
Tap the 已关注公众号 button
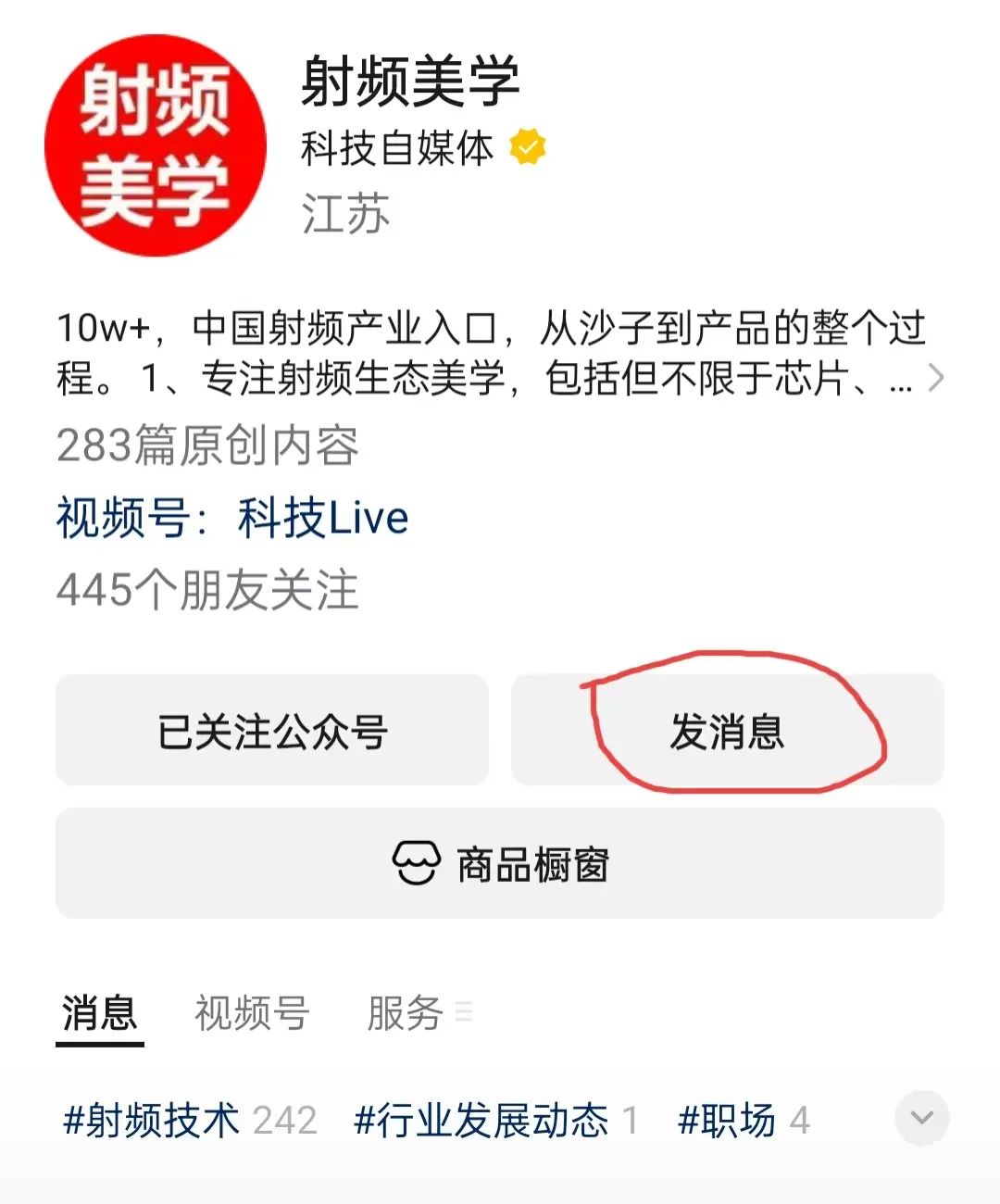pos(271,731)
